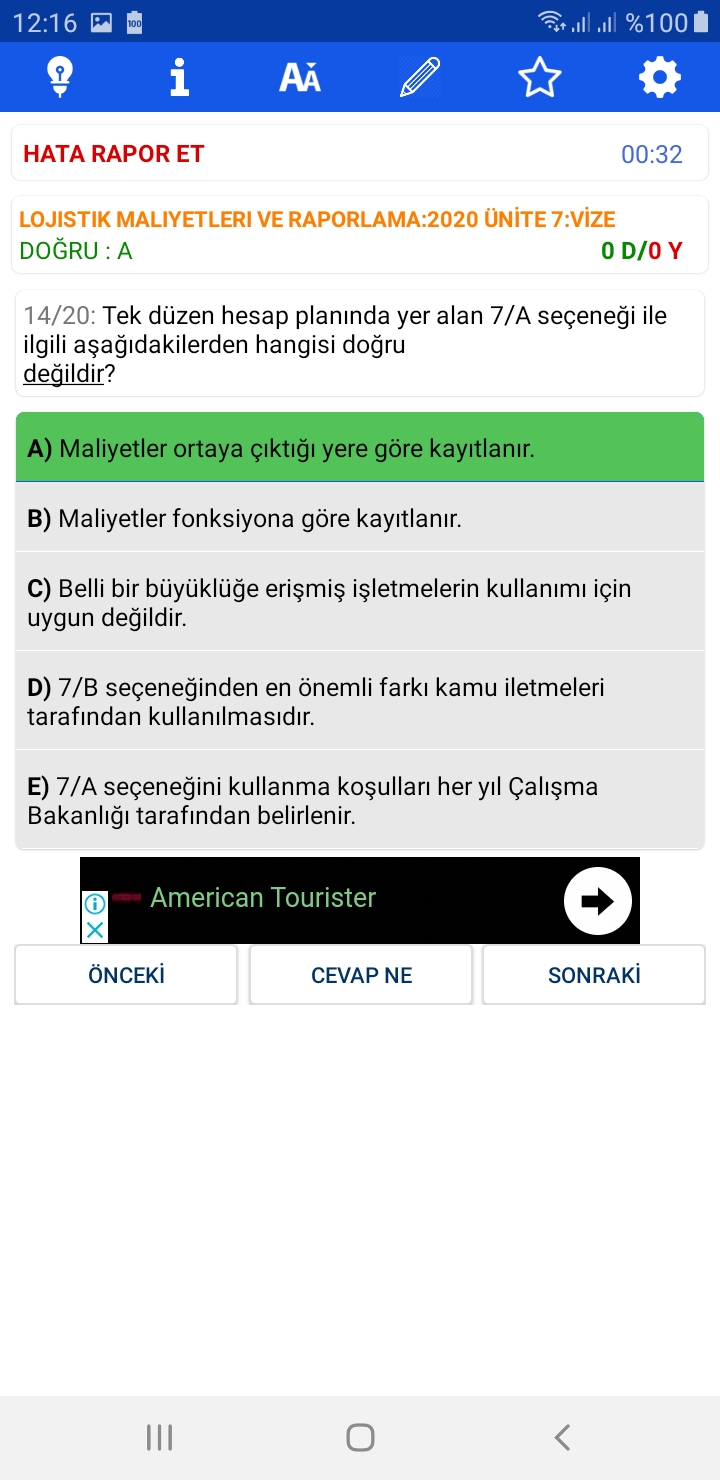This screenshot has width=720, height=1480.
Task: Open the info icon
Action: pyautogui.click(x=180, y=77)
